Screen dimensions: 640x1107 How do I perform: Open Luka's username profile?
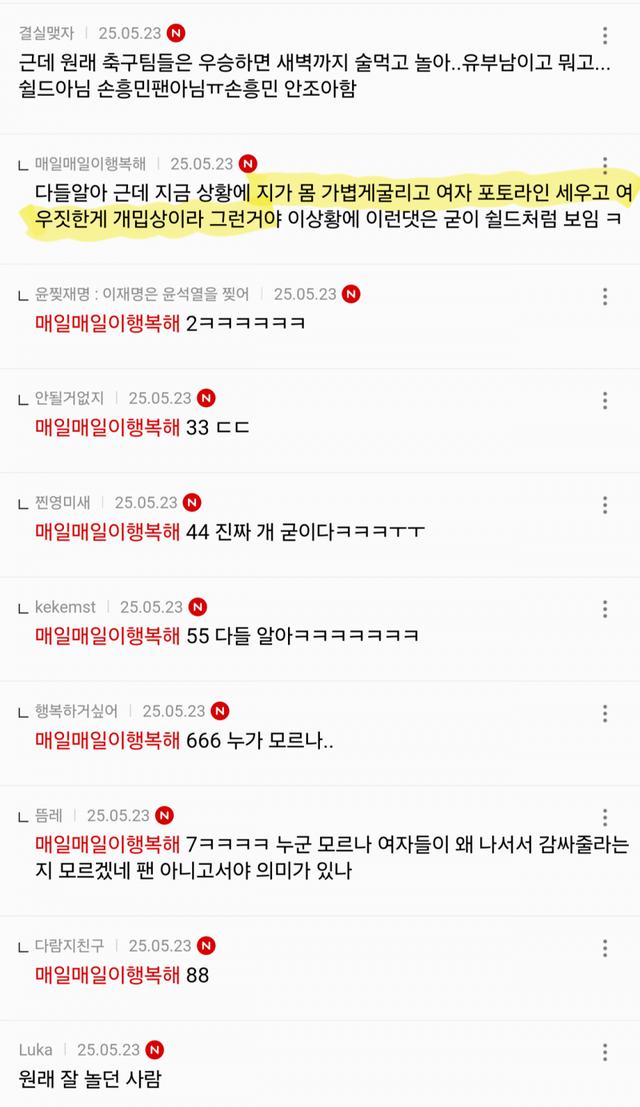(x=36, y=1049)
